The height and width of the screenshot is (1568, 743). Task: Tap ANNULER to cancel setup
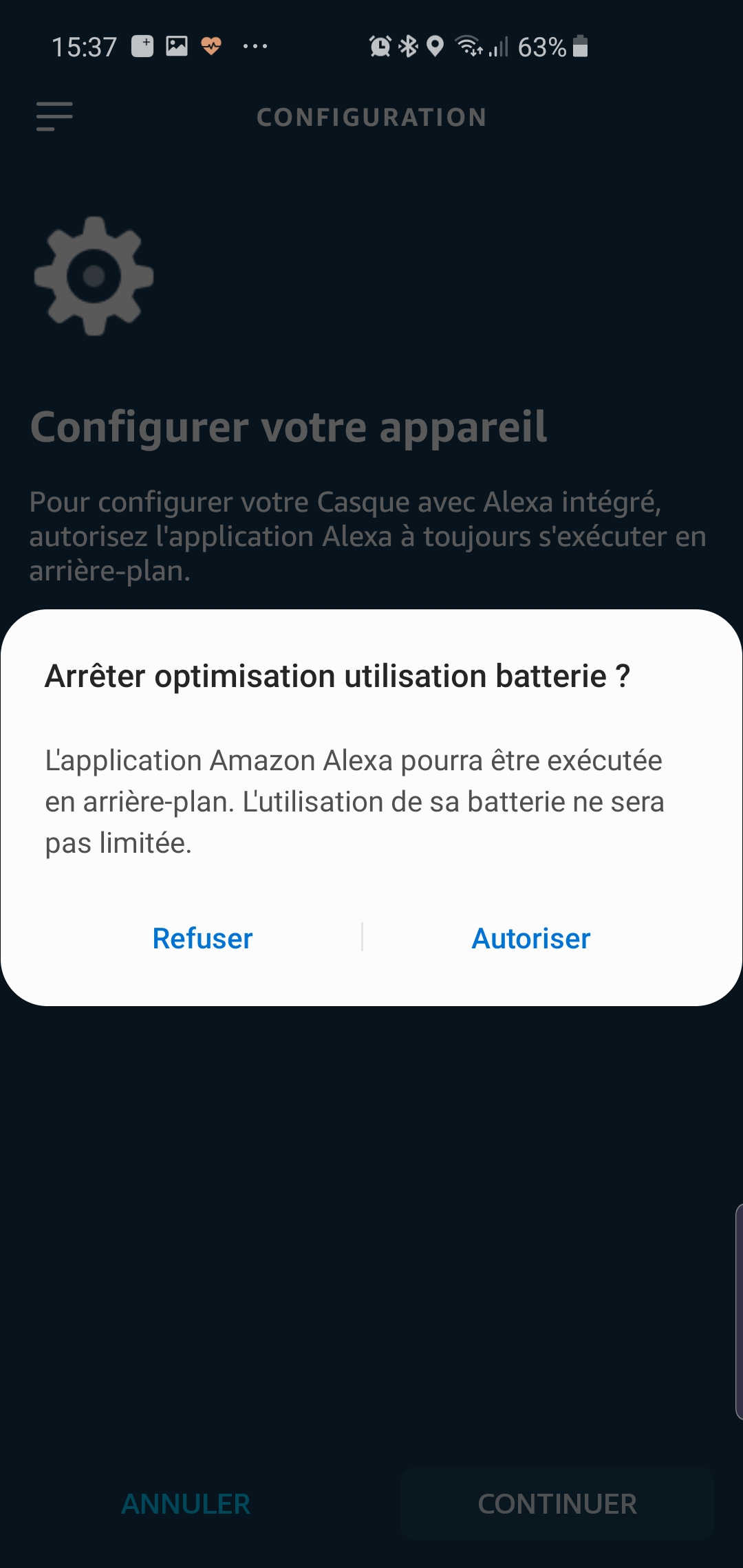(x=186, y=1504)
